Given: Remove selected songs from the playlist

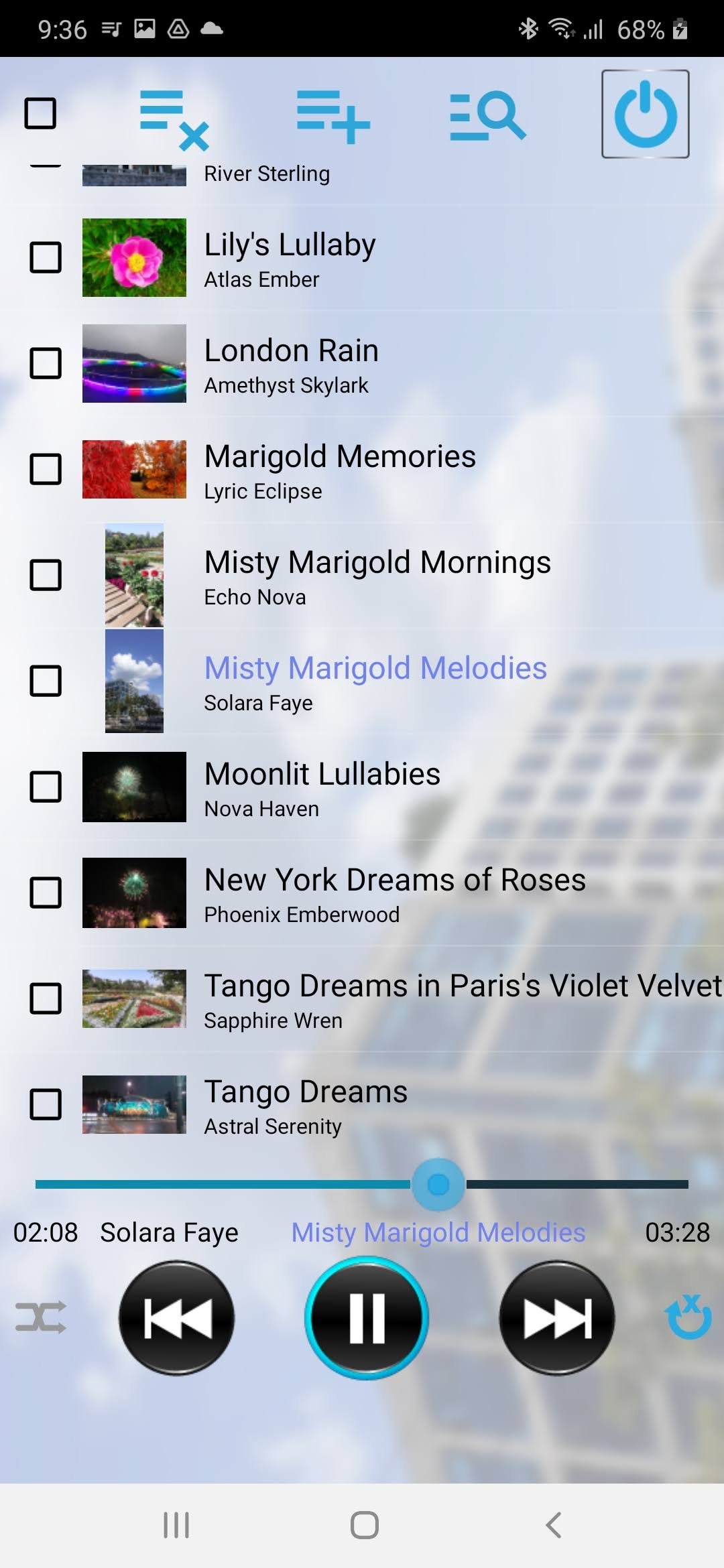Looking at the screenshot, I should pyautogui.click(x=174, y=119).
